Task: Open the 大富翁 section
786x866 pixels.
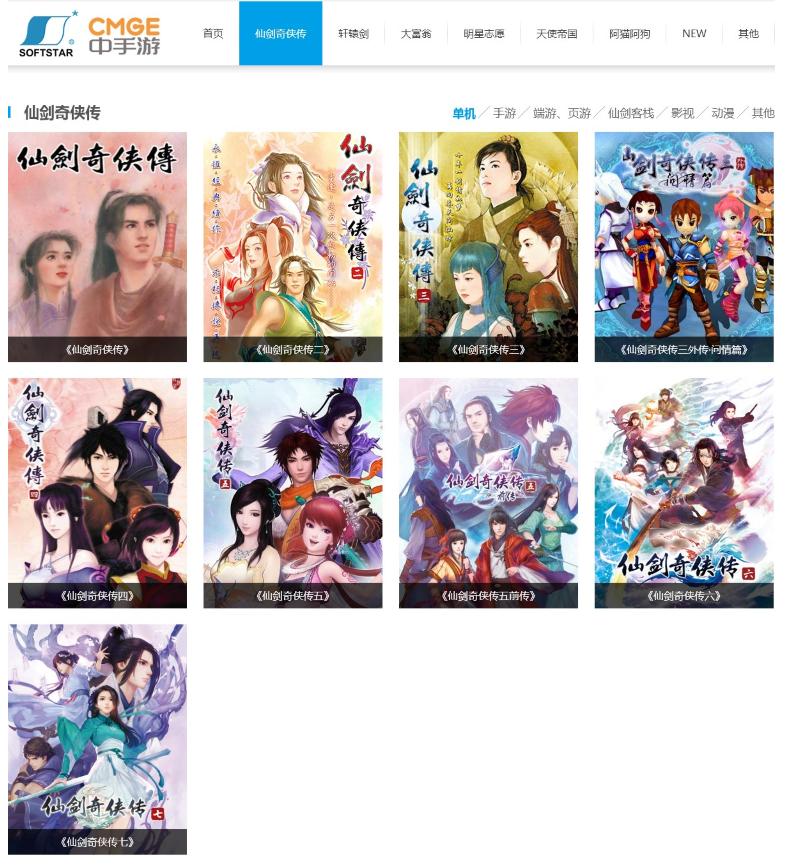Action: point(416,33)
